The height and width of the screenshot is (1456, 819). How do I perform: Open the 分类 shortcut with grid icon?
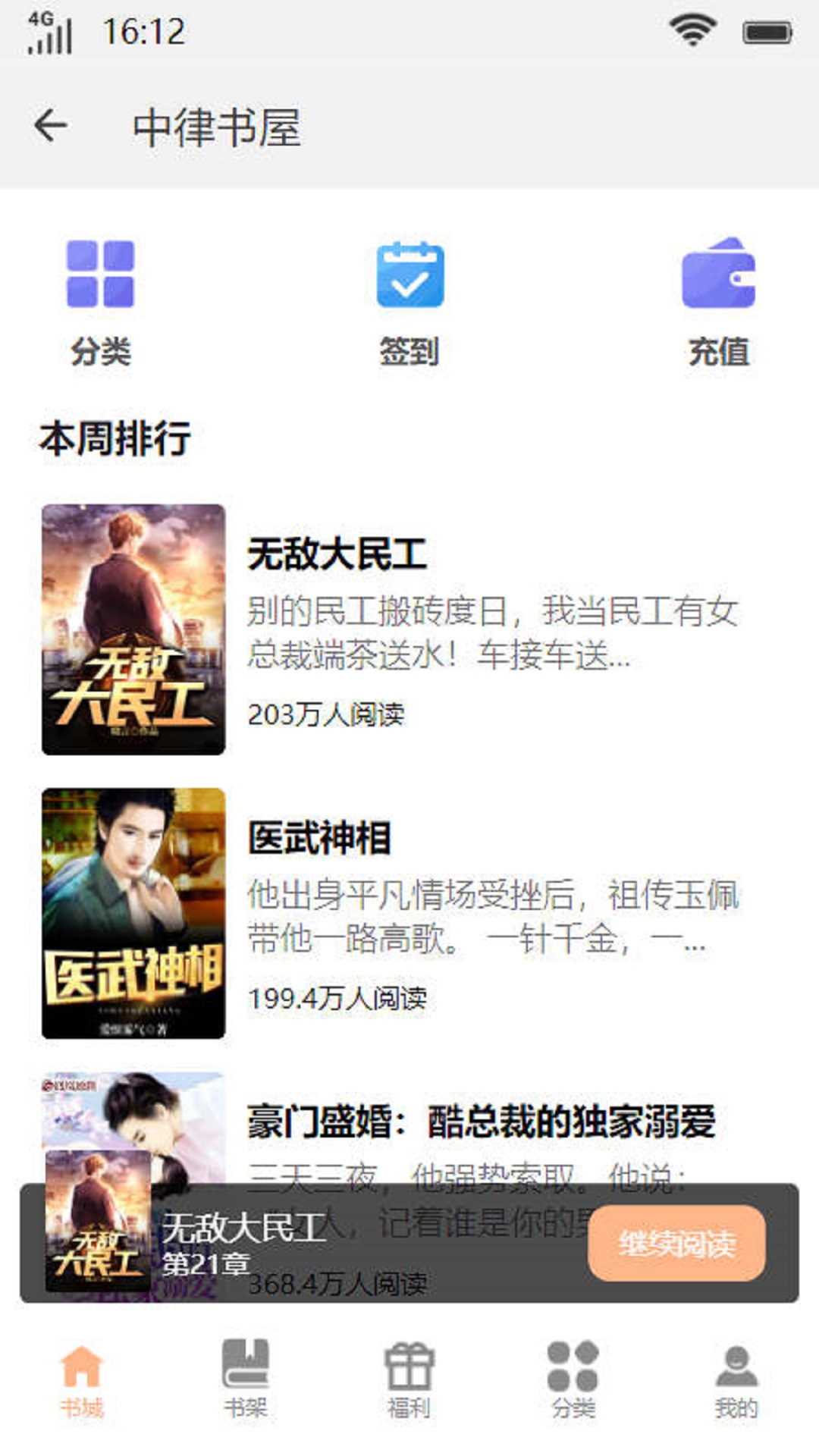tap(100, 300)
